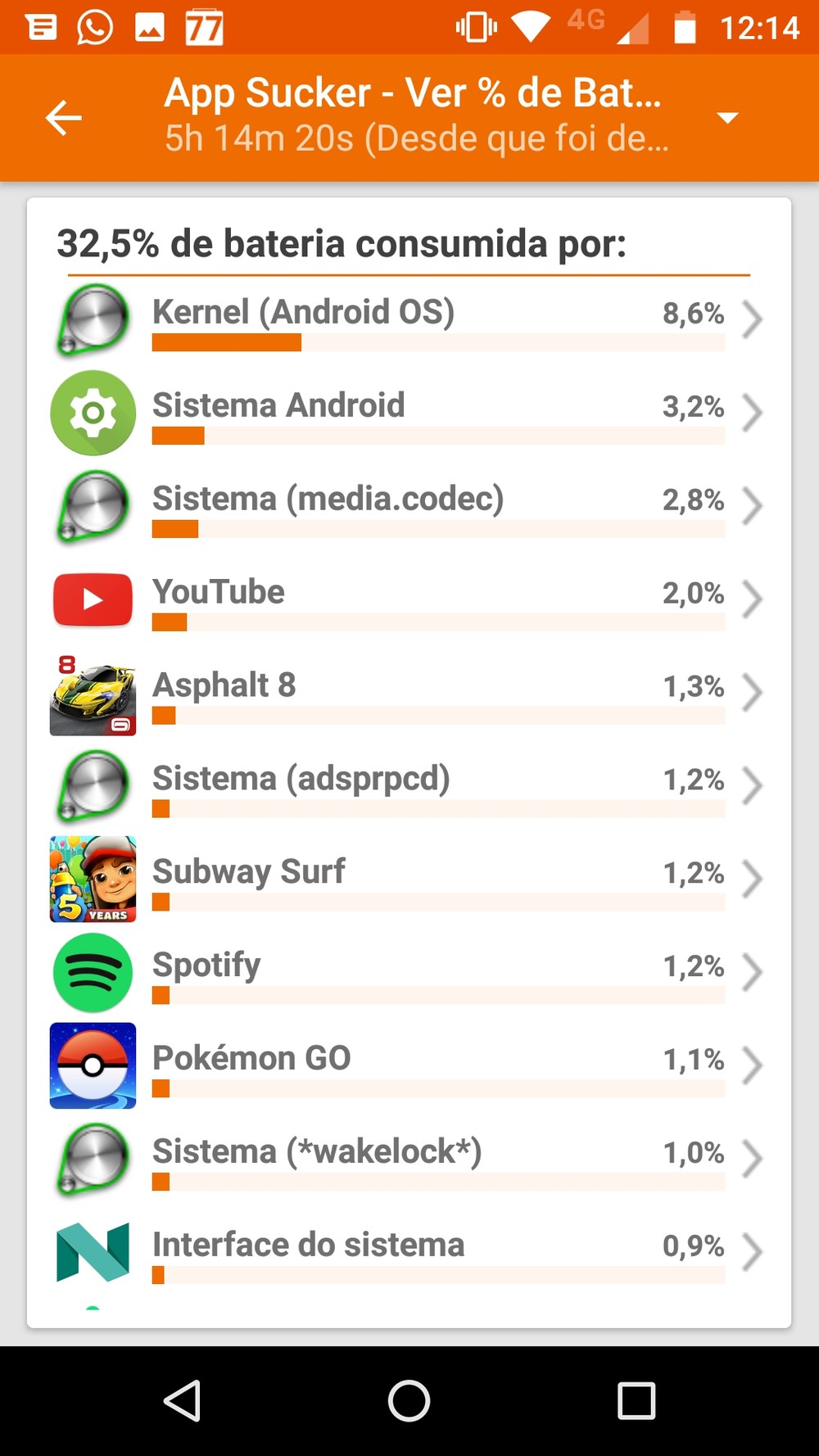The image size is (819, 1456).
Task: View Subway Surf battery details
Action: [x=409, y=879]
